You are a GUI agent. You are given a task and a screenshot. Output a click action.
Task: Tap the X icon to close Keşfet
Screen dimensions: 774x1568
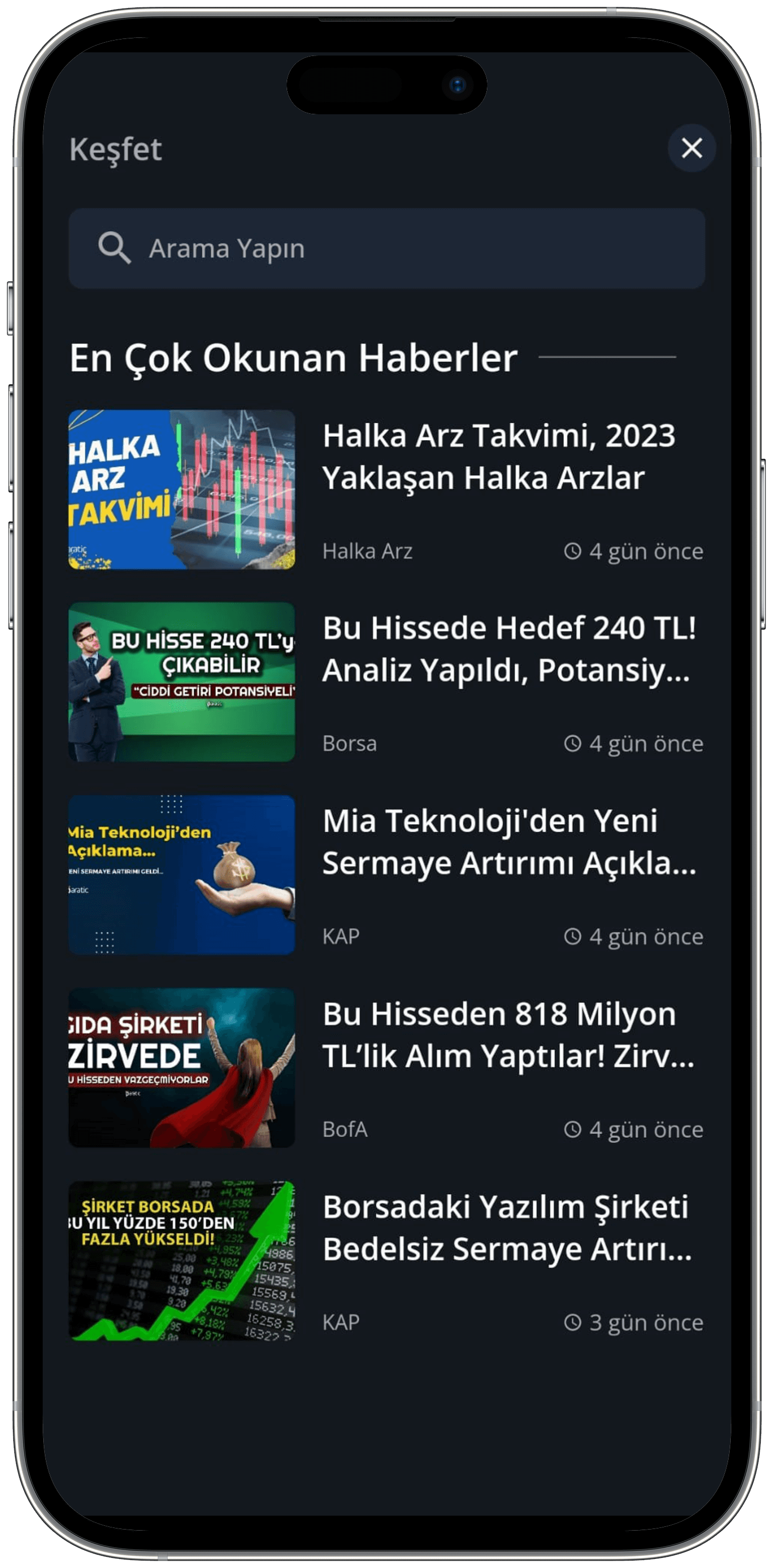tap(691, 148)
